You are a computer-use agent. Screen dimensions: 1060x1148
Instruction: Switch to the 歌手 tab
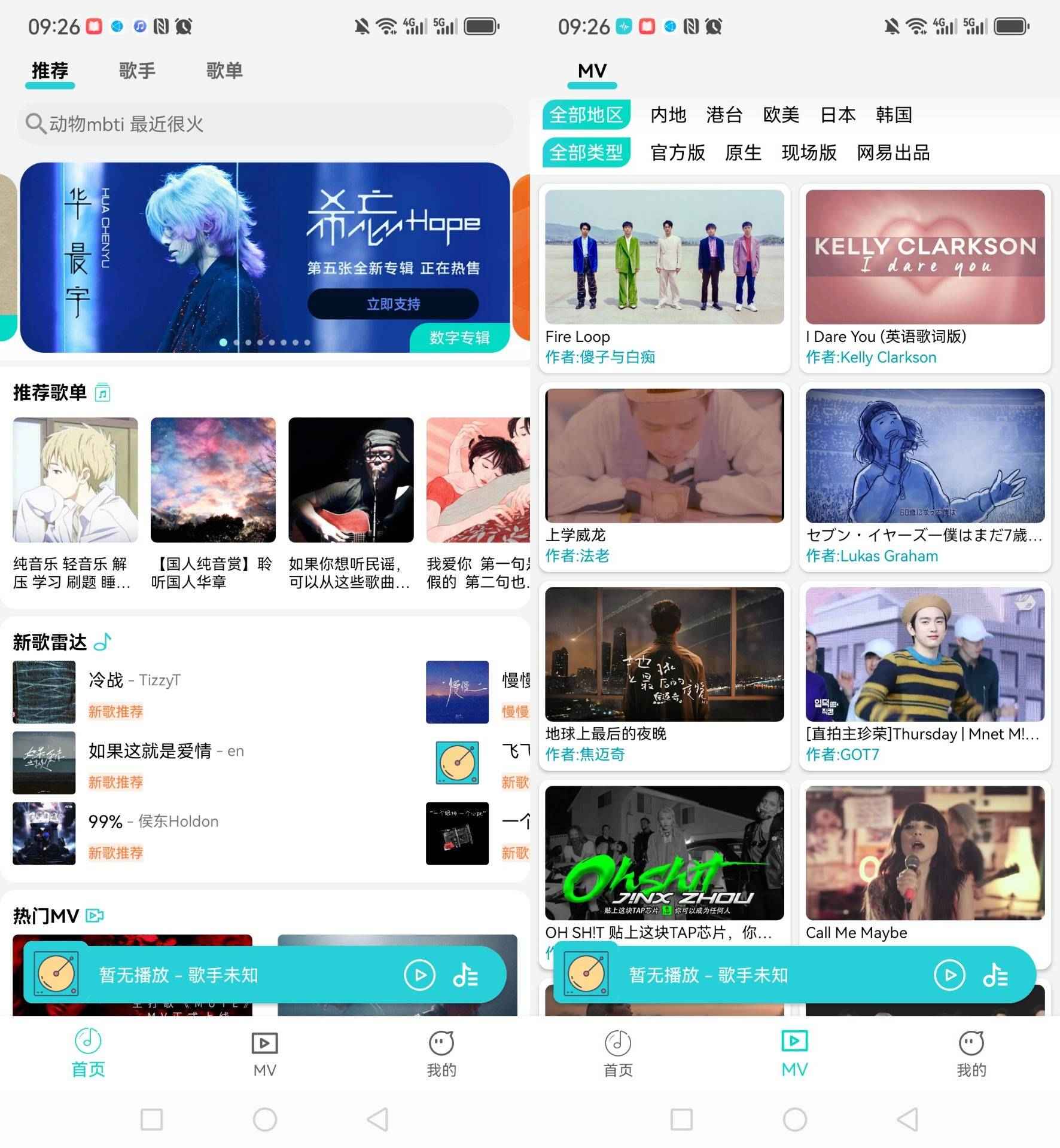click(137, 71)
